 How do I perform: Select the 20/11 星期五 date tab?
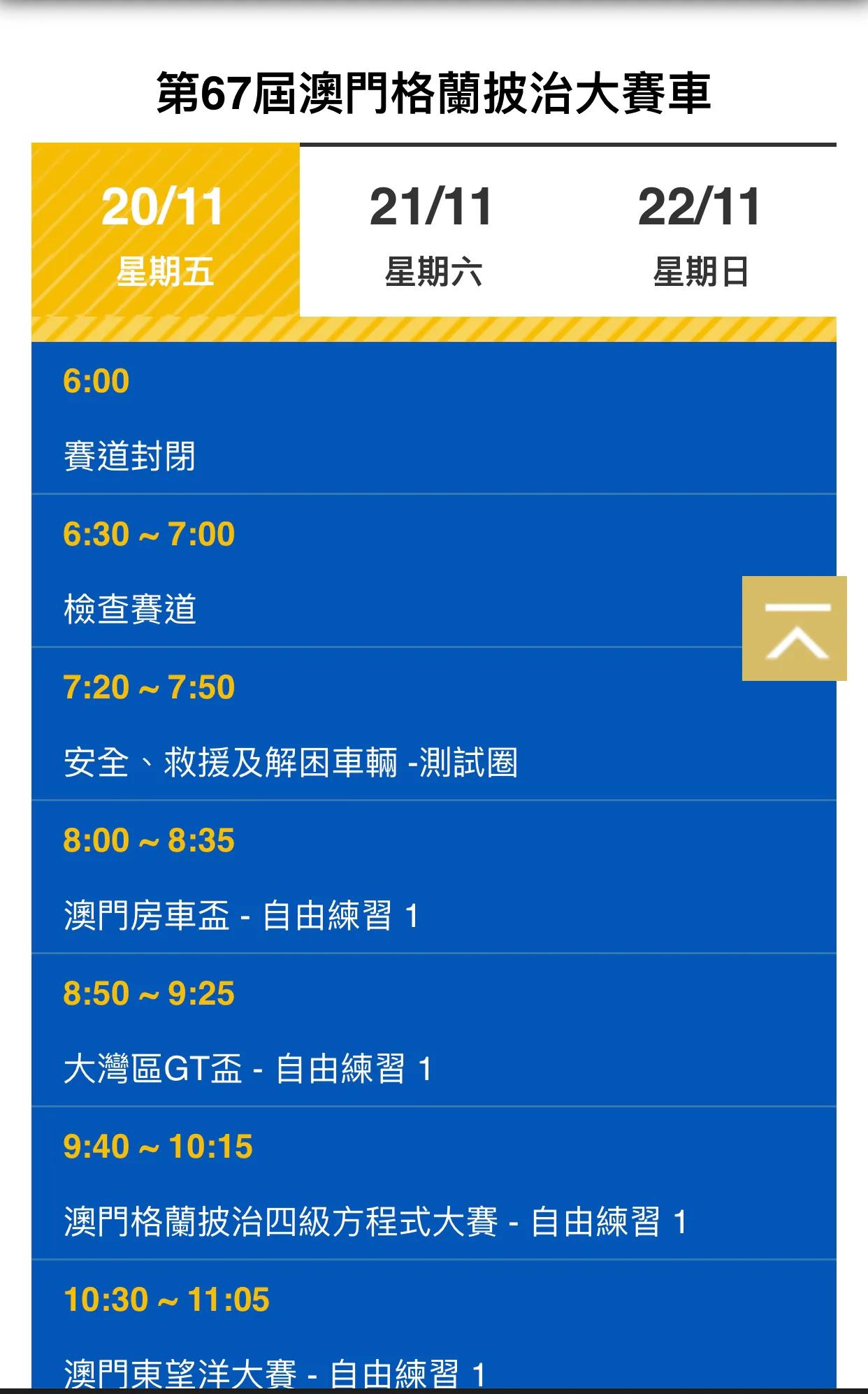166,232
